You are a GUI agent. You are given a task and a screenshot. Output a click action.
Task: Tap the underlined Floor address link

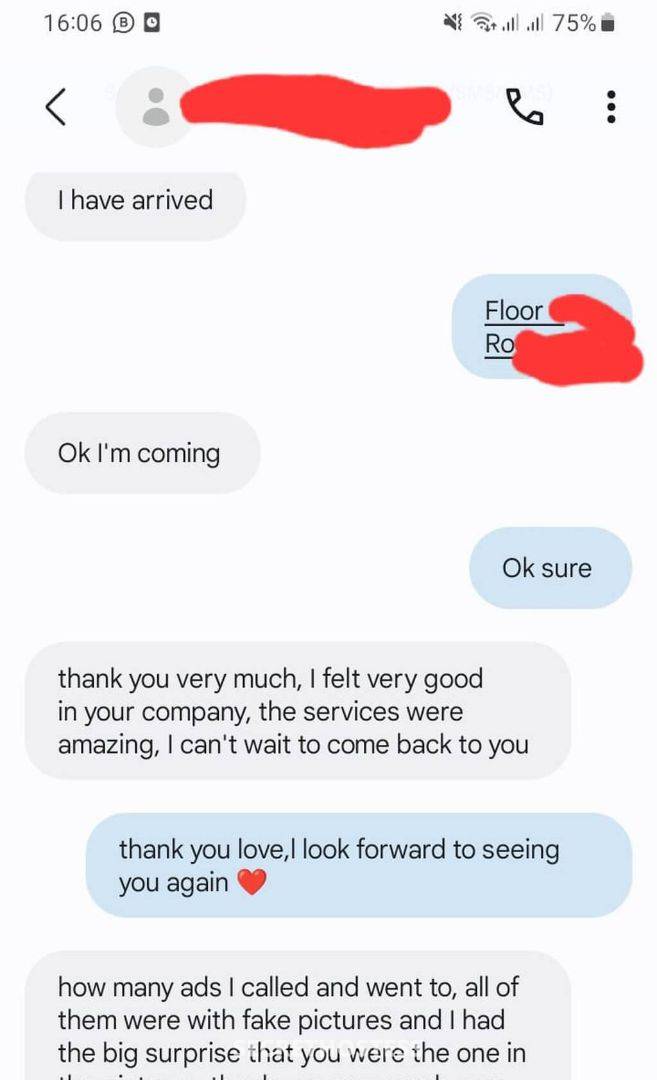pos(513,311)
